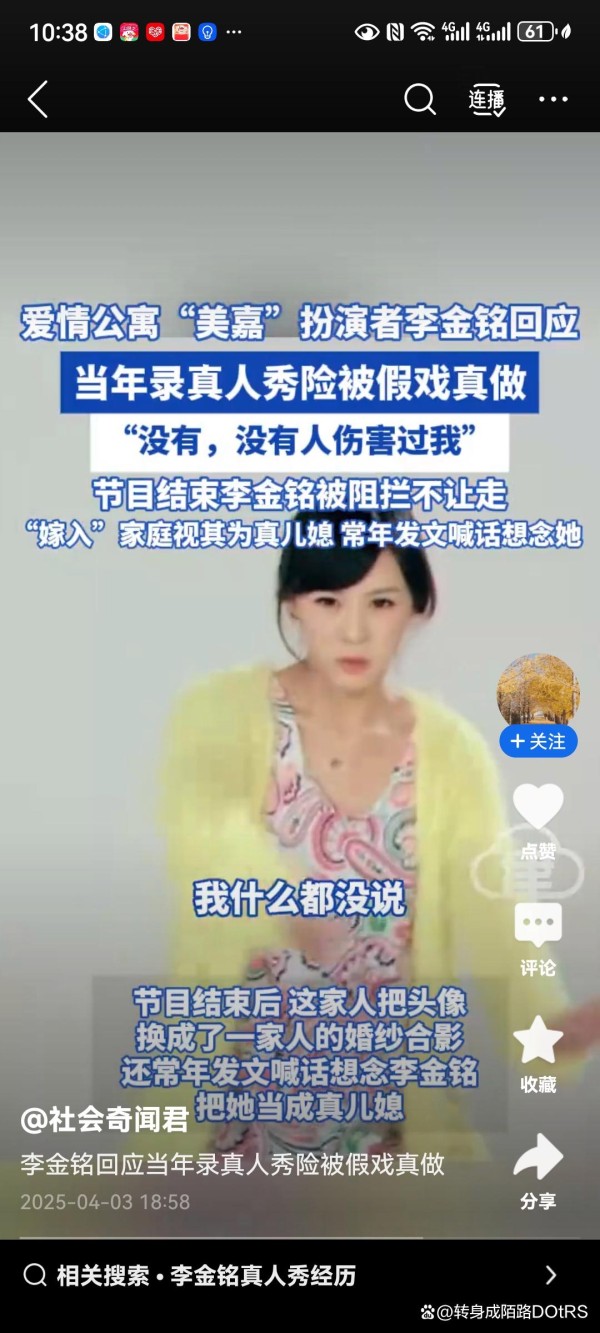The image size is (600, 1333).
Task: Go back using the top-left arrow
Action: click(38, 100)
